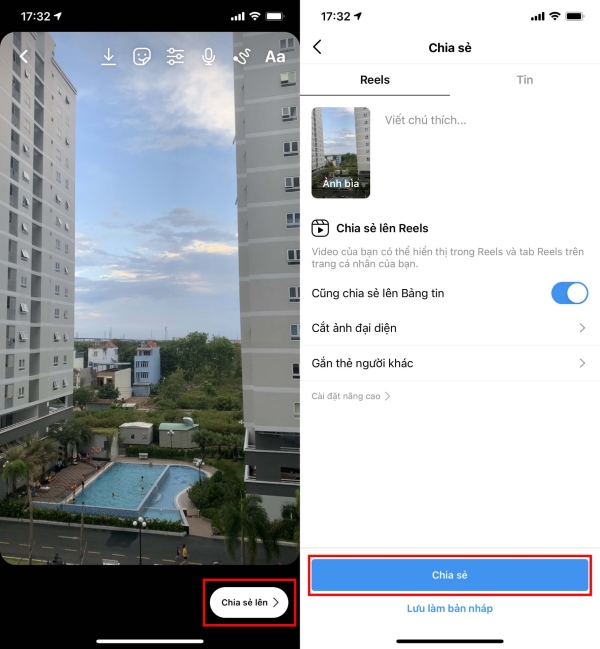Turn off Cũng chia sẻ lên Bảng tin
The height and width of the screenshot is (649, 600).
point(569,293)
